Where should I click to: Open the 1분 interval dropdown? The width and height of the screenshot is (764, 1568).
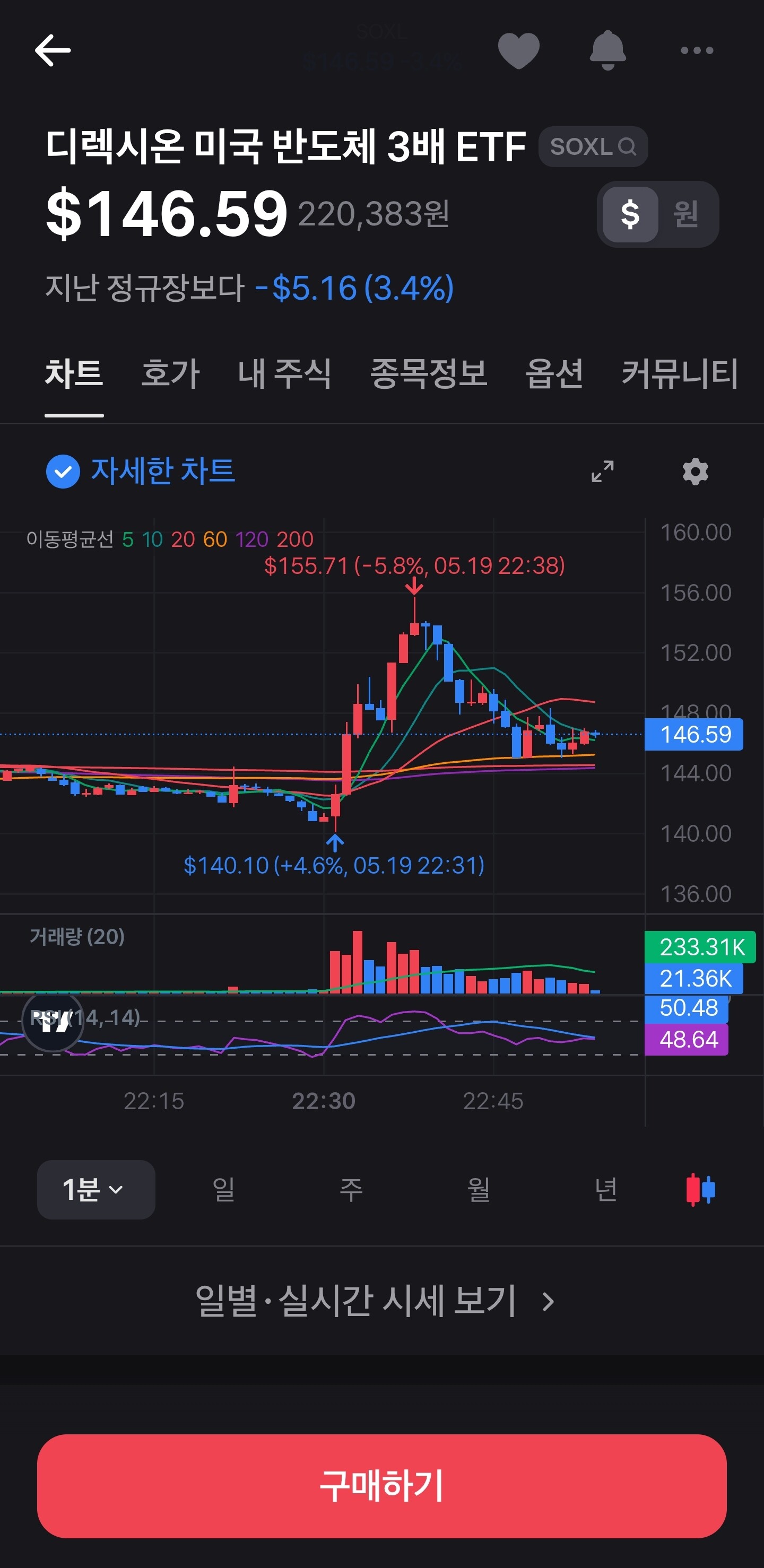point(96,1189)
